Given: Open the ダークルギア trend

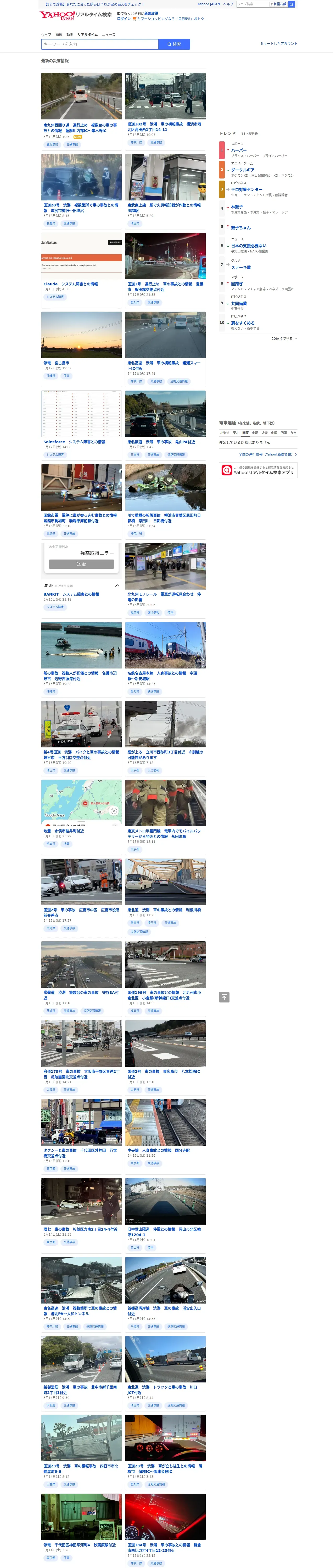Looking at the screenshot, I should [243, 170].
